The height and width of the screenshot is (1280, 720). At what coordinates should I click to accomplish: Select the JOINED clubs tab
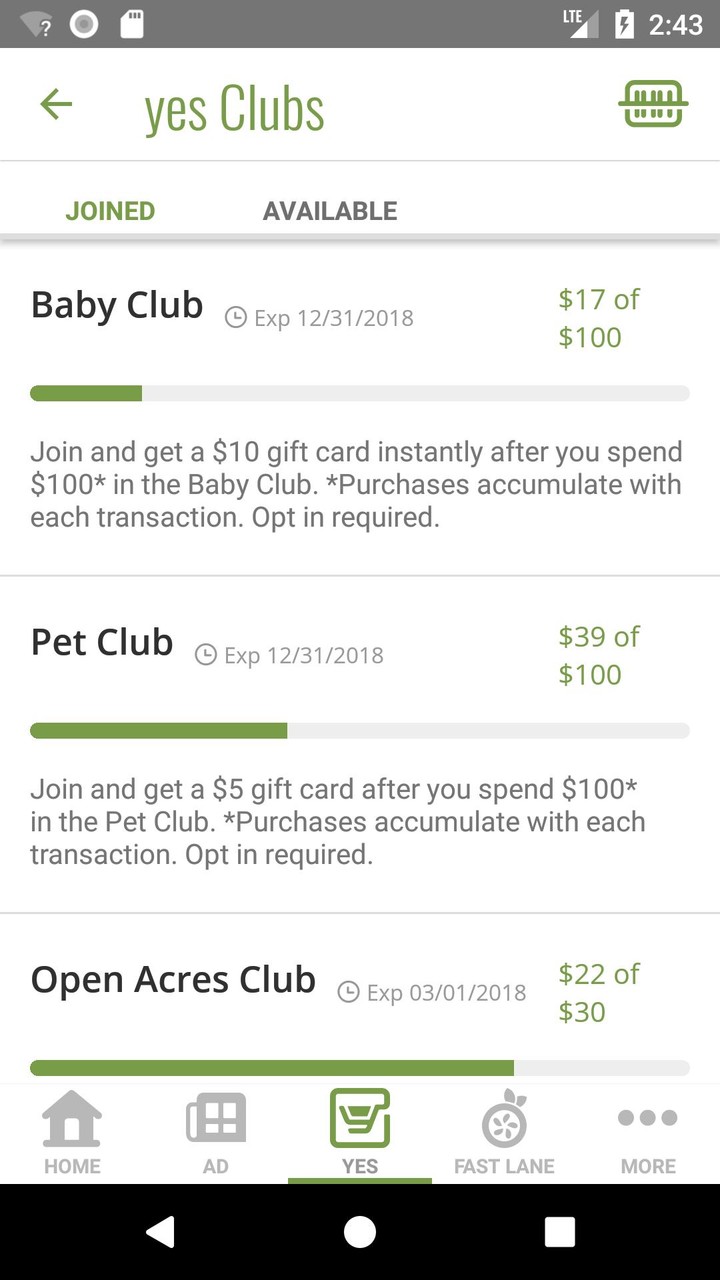coord(111,210)
